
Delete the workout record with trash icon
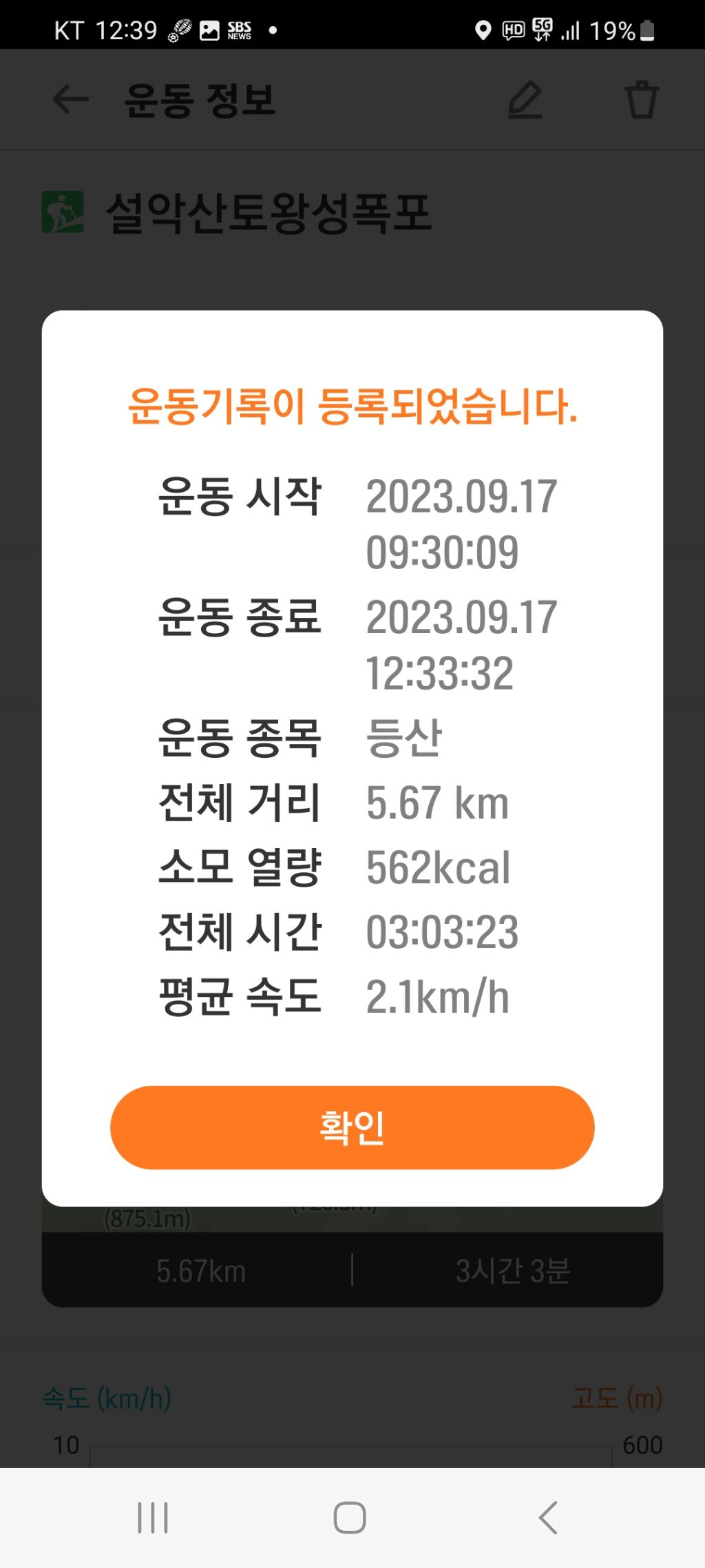[x=641, y=100]
